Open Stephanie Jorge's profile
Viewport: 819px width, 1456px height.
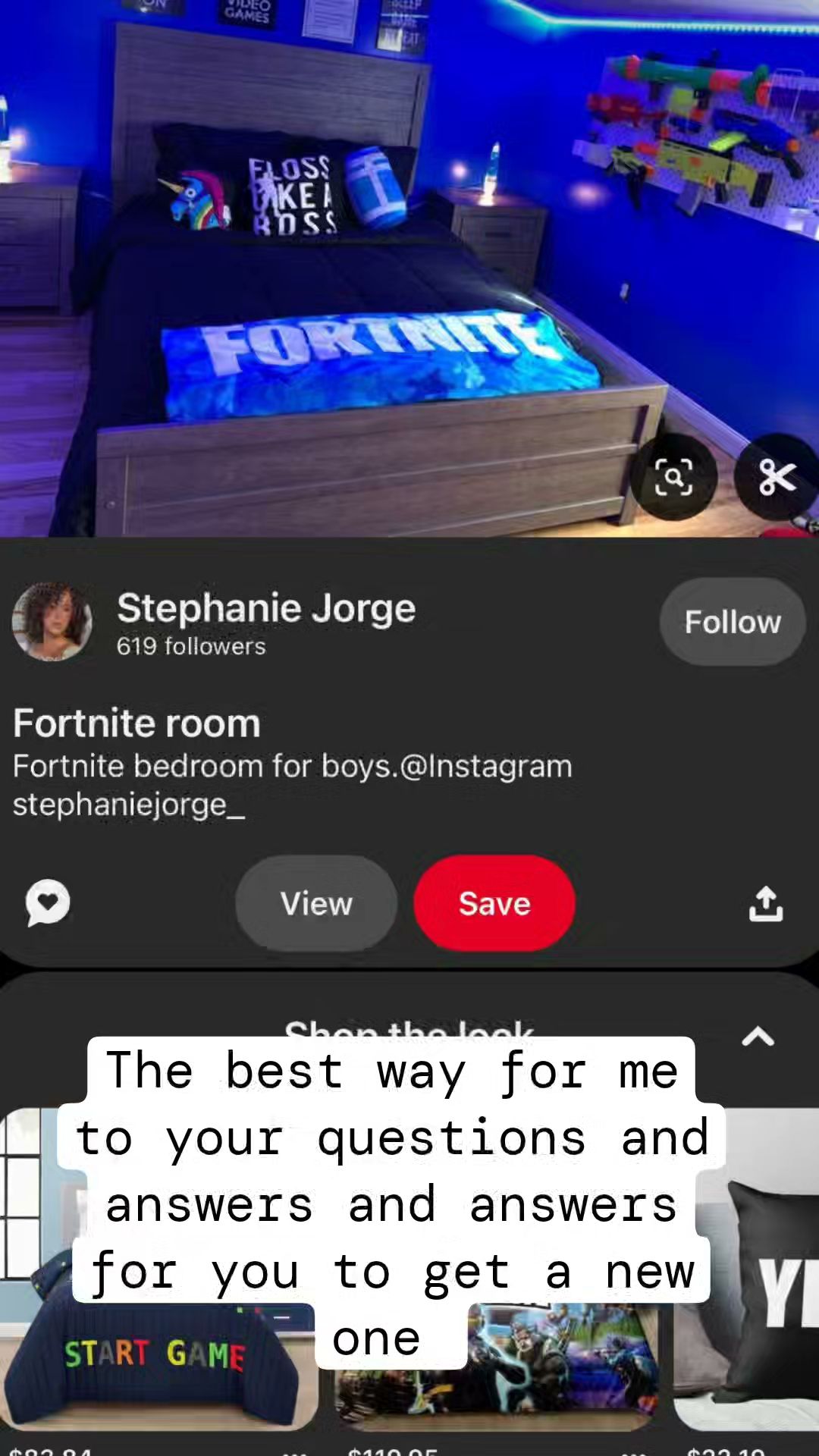265,608
